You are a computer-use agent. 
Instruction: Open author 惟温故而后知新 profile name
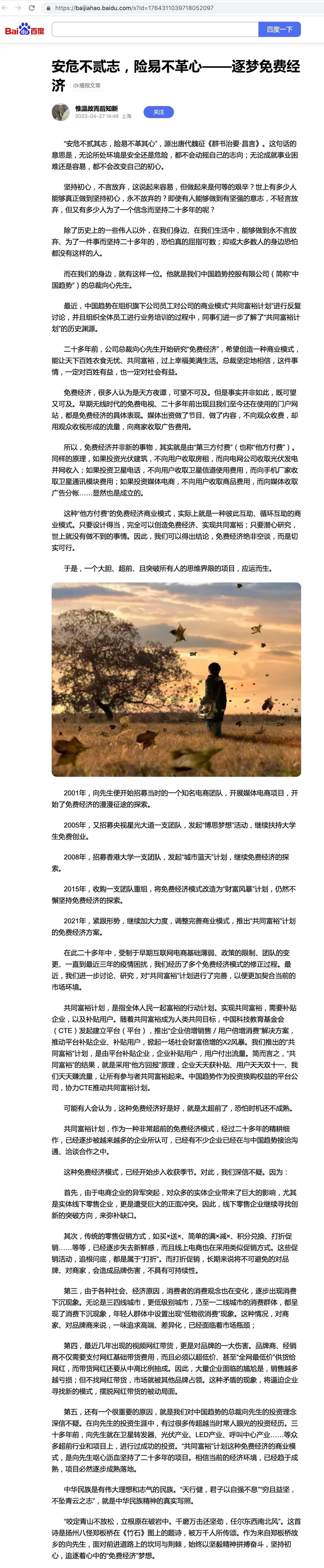click(96, 108)
